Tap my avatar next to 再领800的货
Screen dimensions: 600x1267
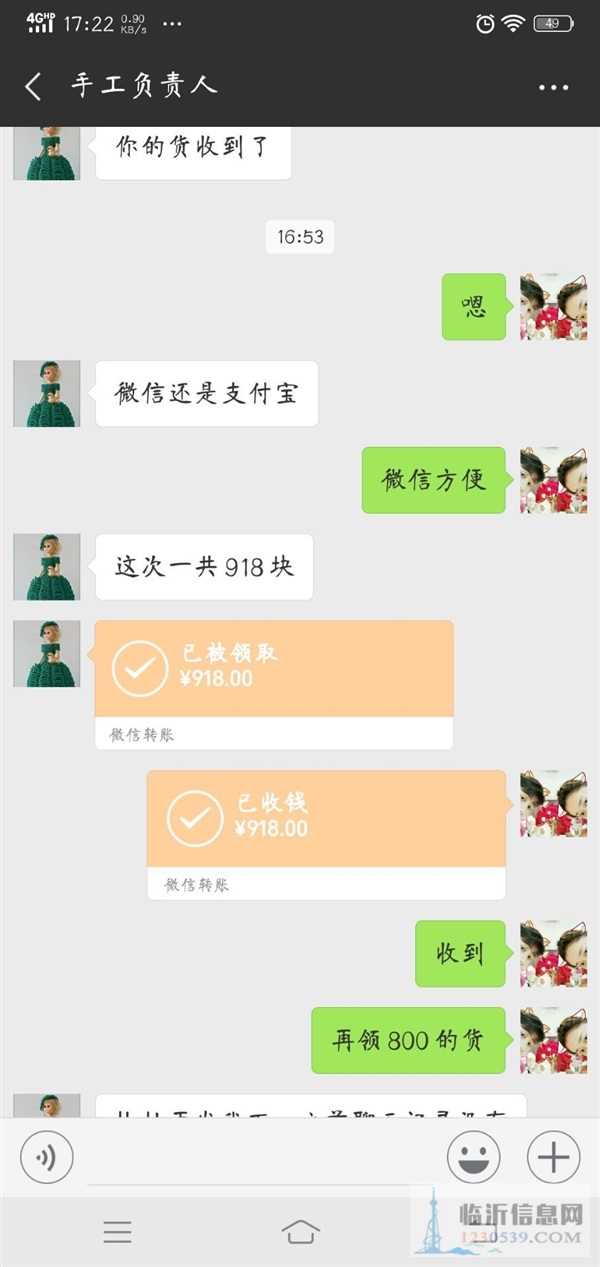click(x=553, y=1040)
